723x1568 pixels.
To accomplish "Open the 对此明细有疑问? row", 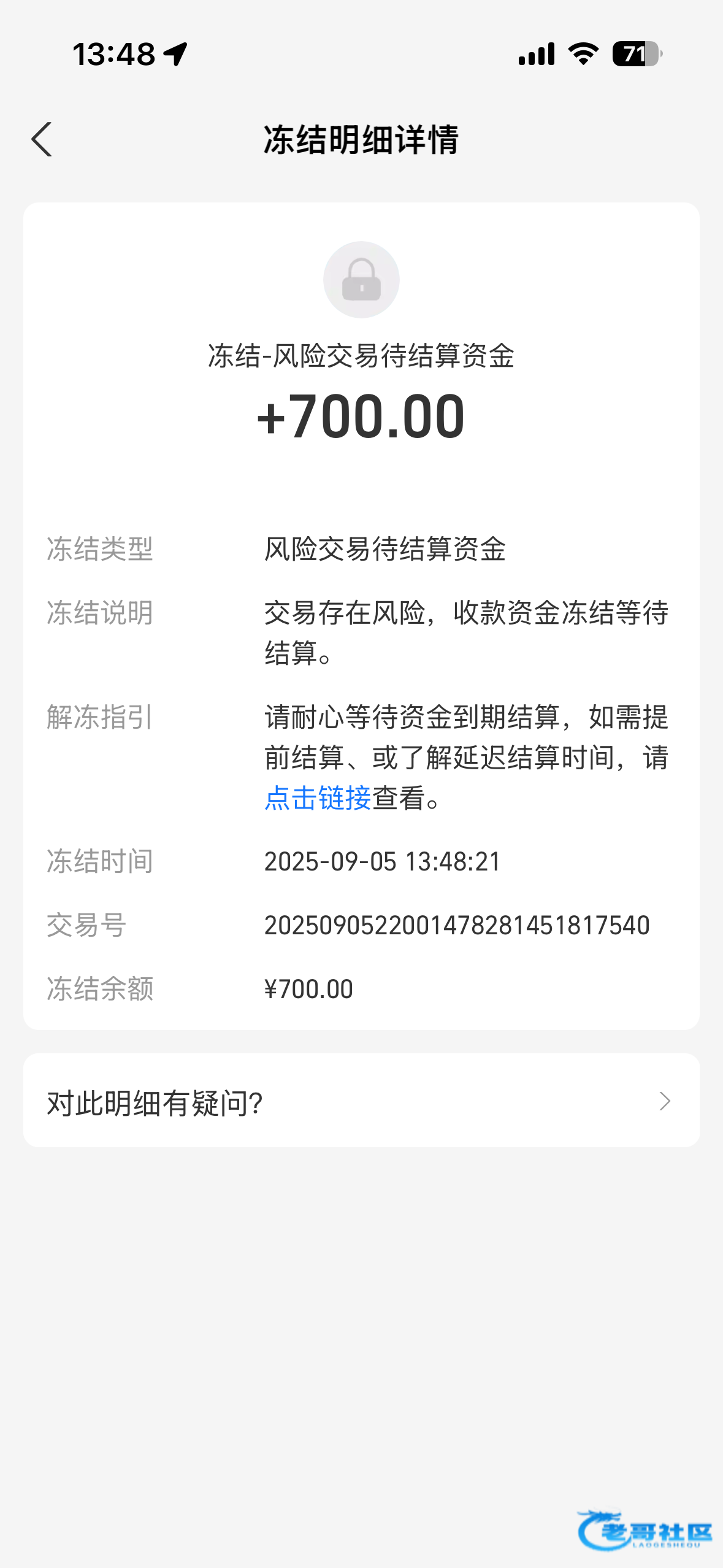I will coord(361,1102).
